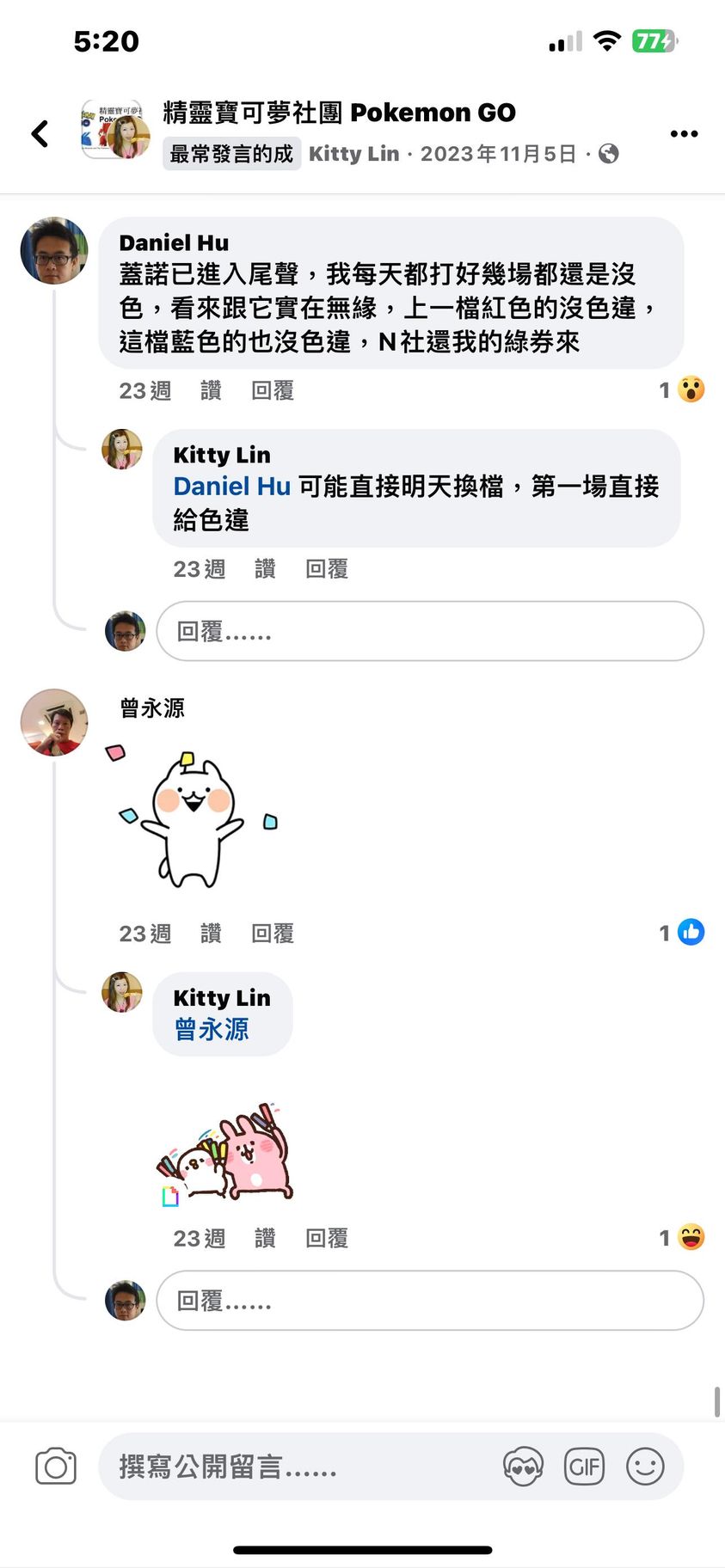This screenshot has height=1568, width=725.
Task: View reactions on Daniel Hu's comment
Action: pos(682,390)
